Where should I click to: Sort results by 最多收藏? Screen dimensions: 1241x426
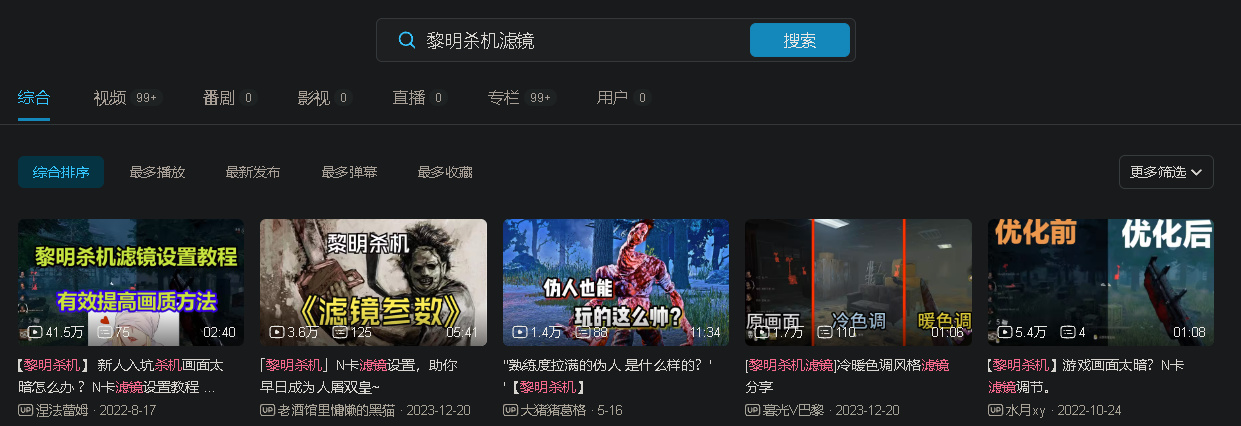click(445, 172)
